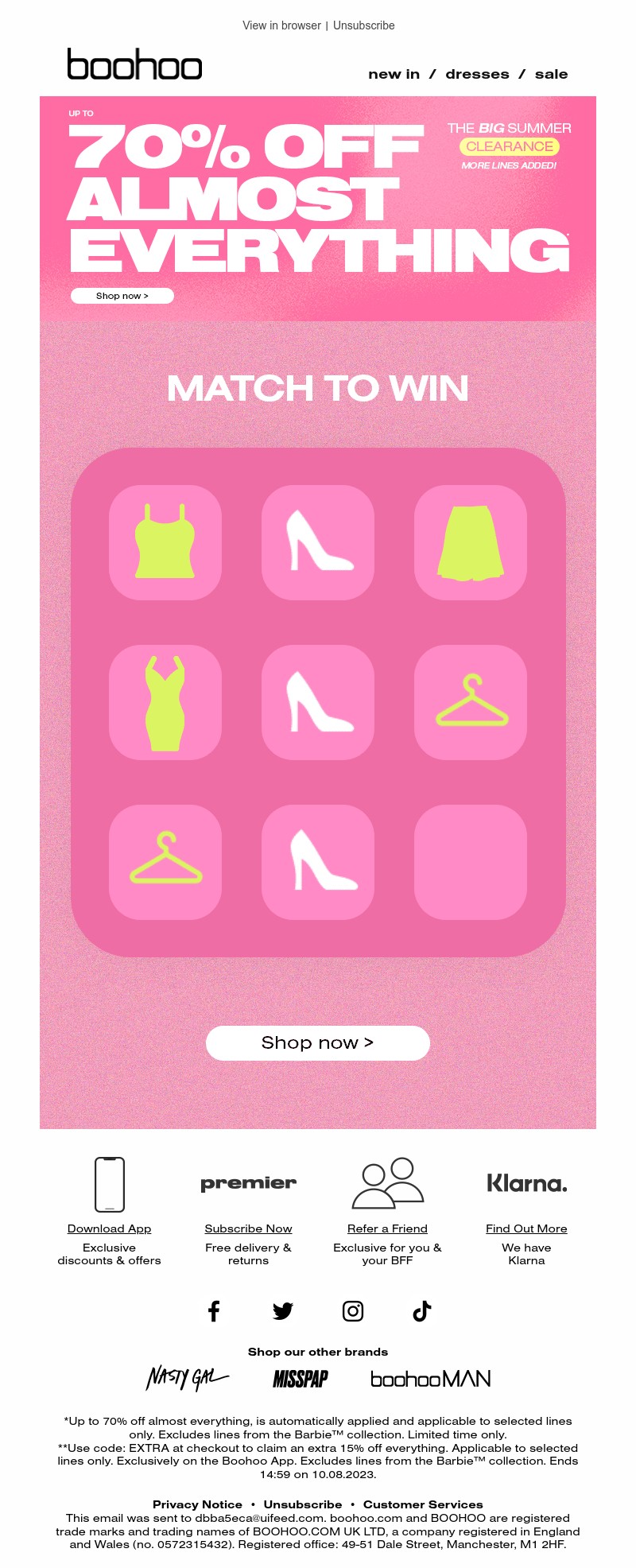
Task: Open boohoo's Twitter profile
Action: coord(283,1311)
